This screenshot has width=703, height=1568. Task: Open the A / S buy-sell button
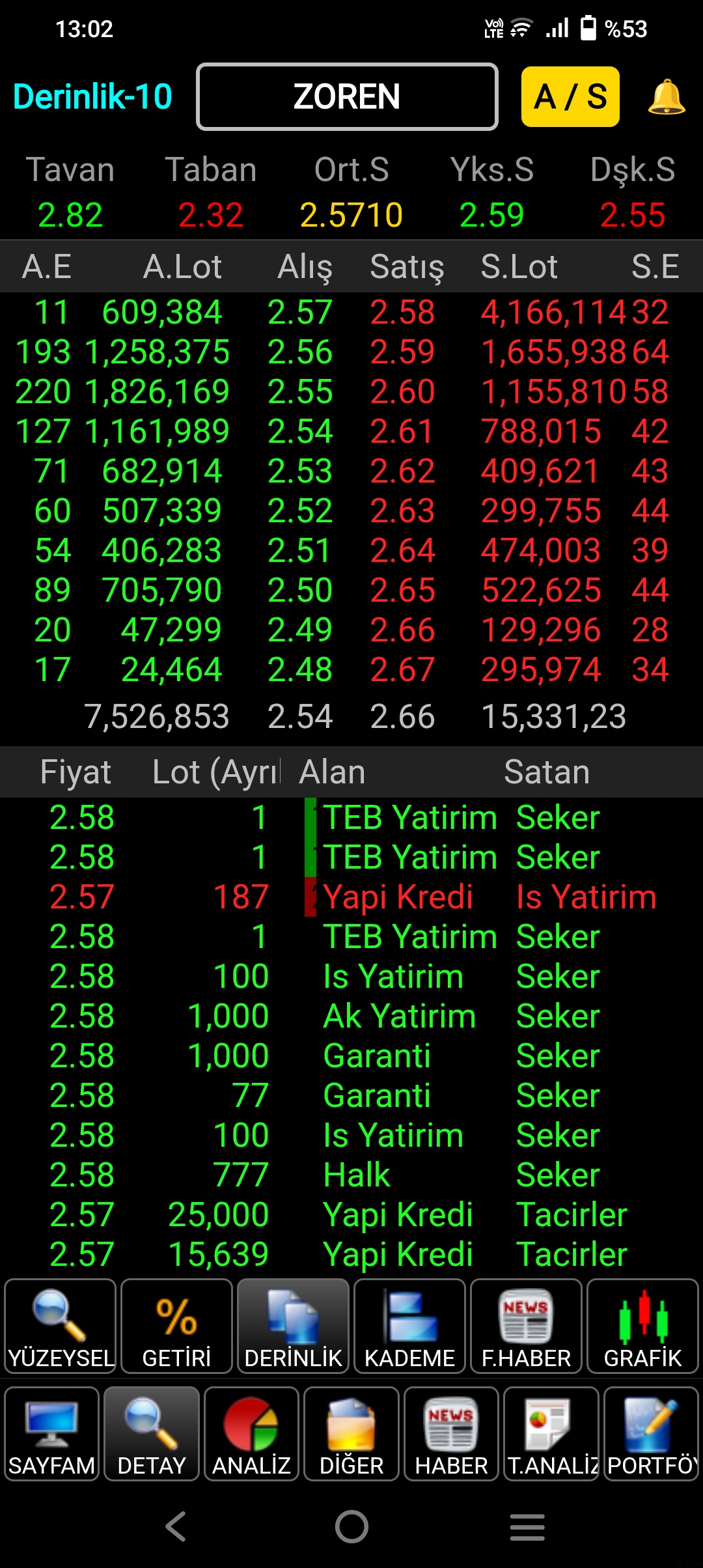(570, 96)
